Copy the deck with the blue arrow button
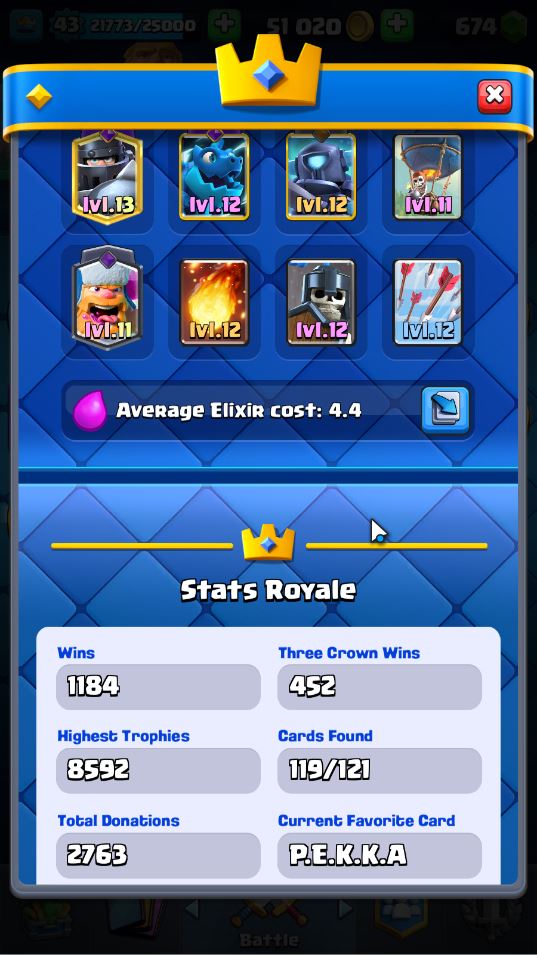This screenshot has height=955, width=537. click(x=445, y=410)
